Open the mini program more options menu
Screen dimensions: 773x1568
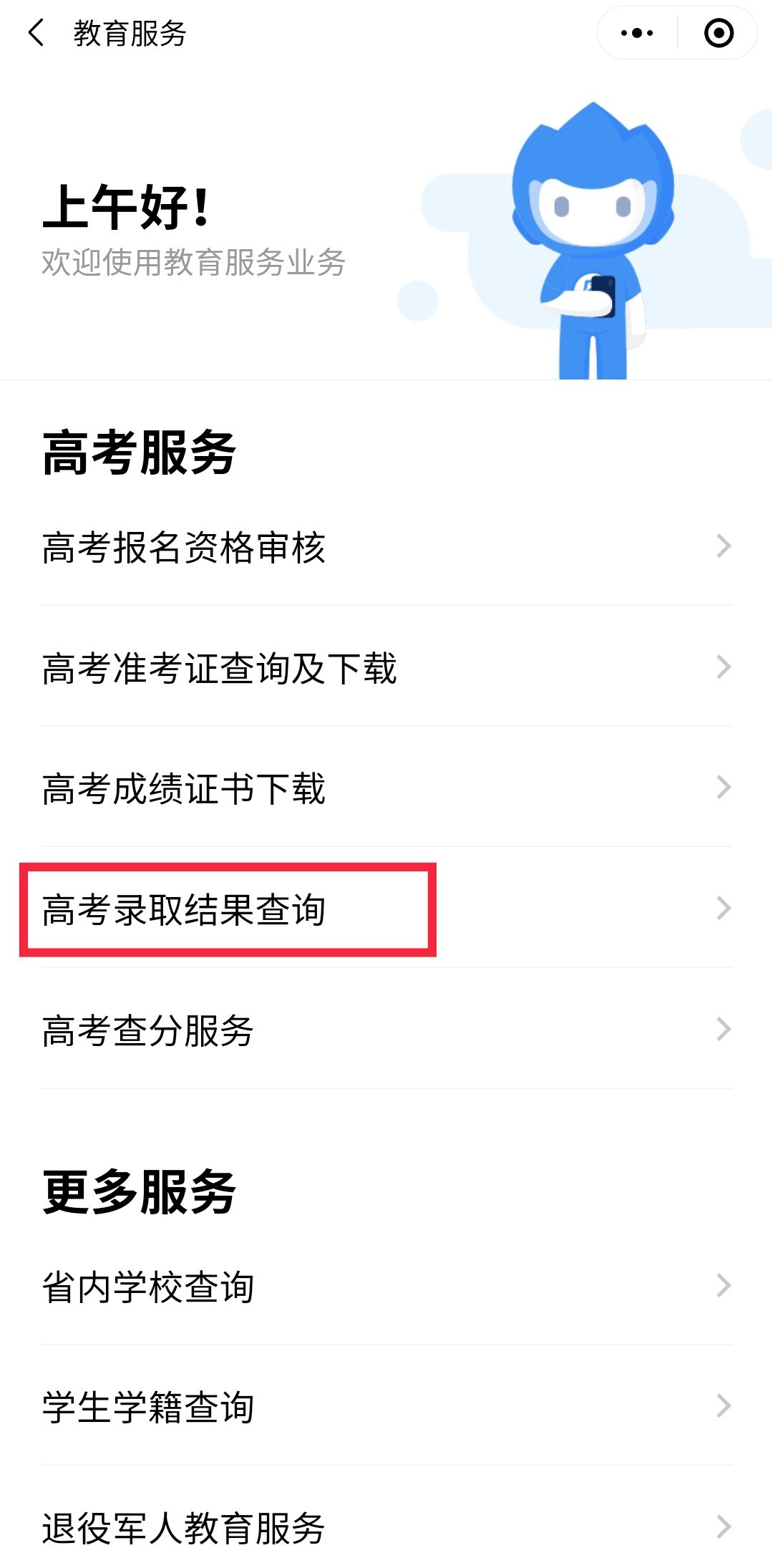(x=636, y=33)
